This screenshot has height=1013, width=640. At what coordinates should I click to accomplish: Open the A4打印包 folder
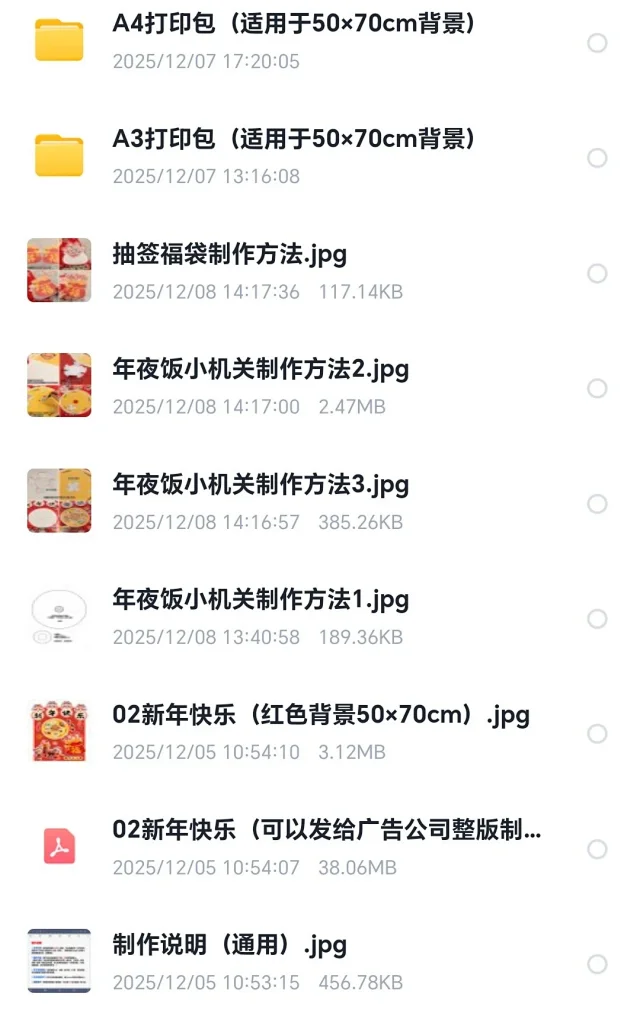[x=293, y=24]
